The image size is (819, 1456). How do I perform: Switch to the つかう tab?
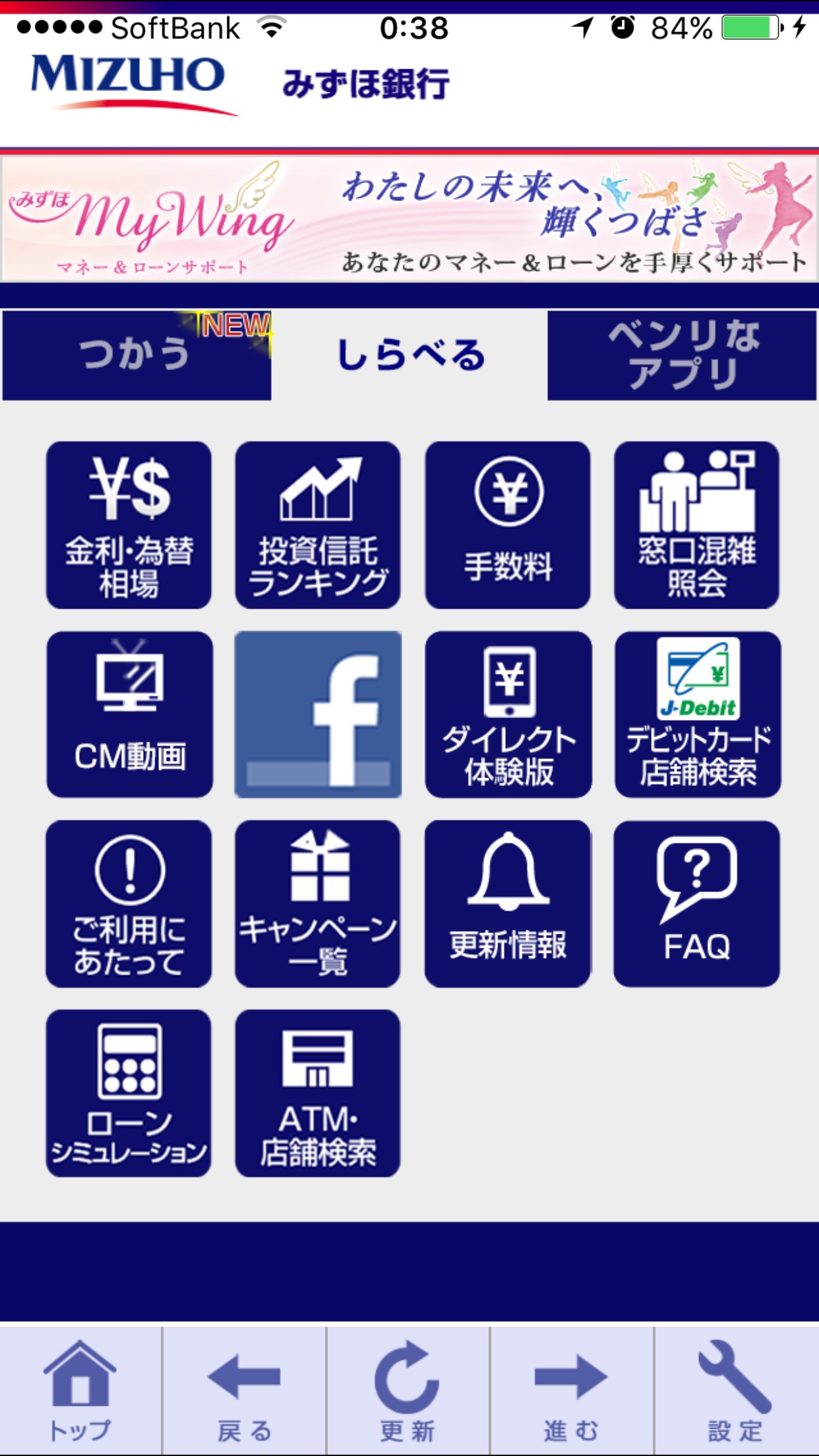(136, 355)
